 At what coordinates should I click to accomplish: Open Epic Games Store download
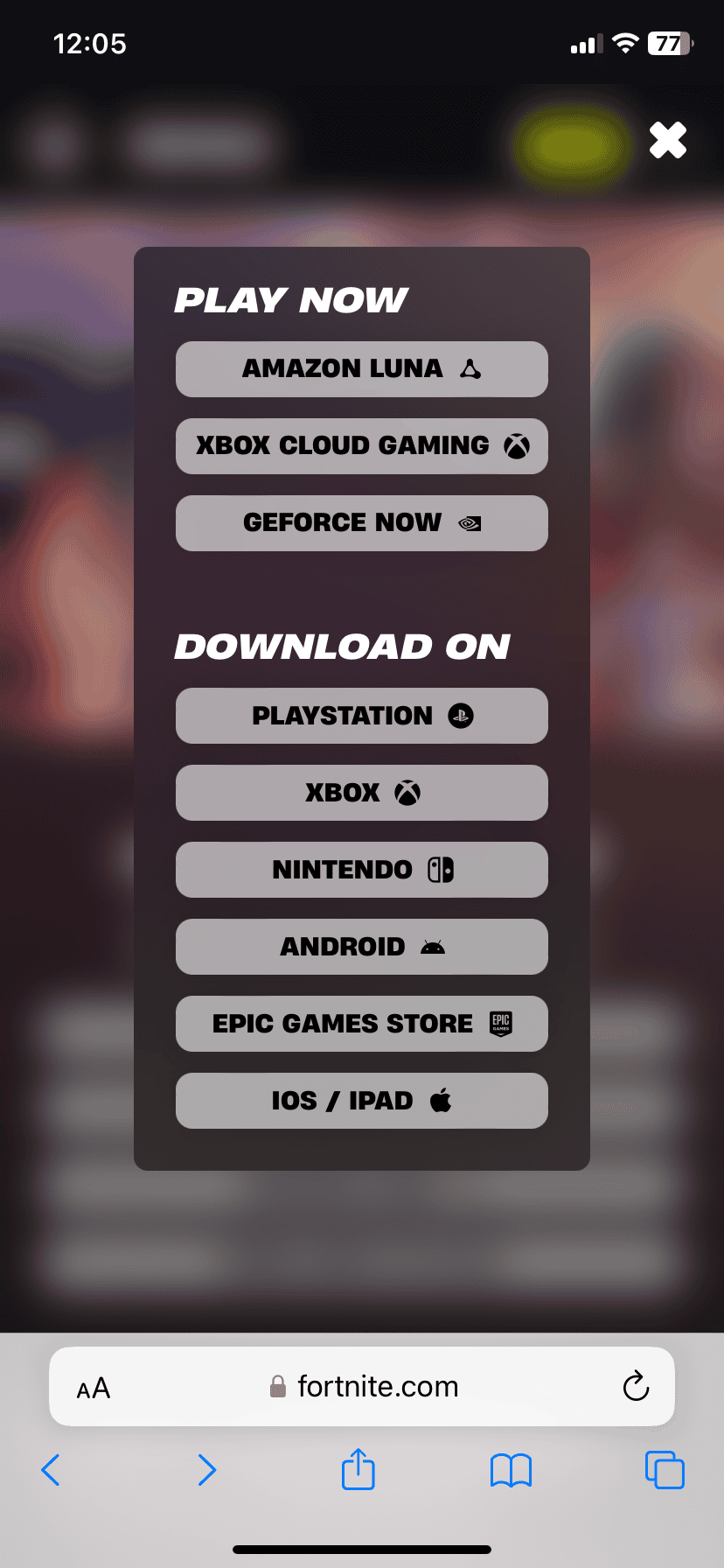coord(361,1024)
